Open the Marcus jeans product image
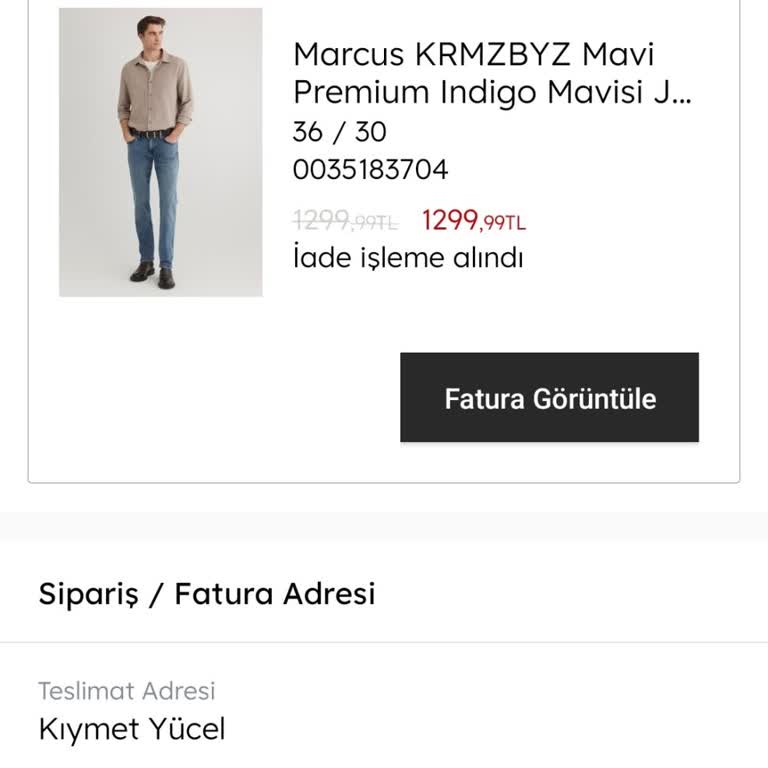768x768 pixels. pos(161,153)
